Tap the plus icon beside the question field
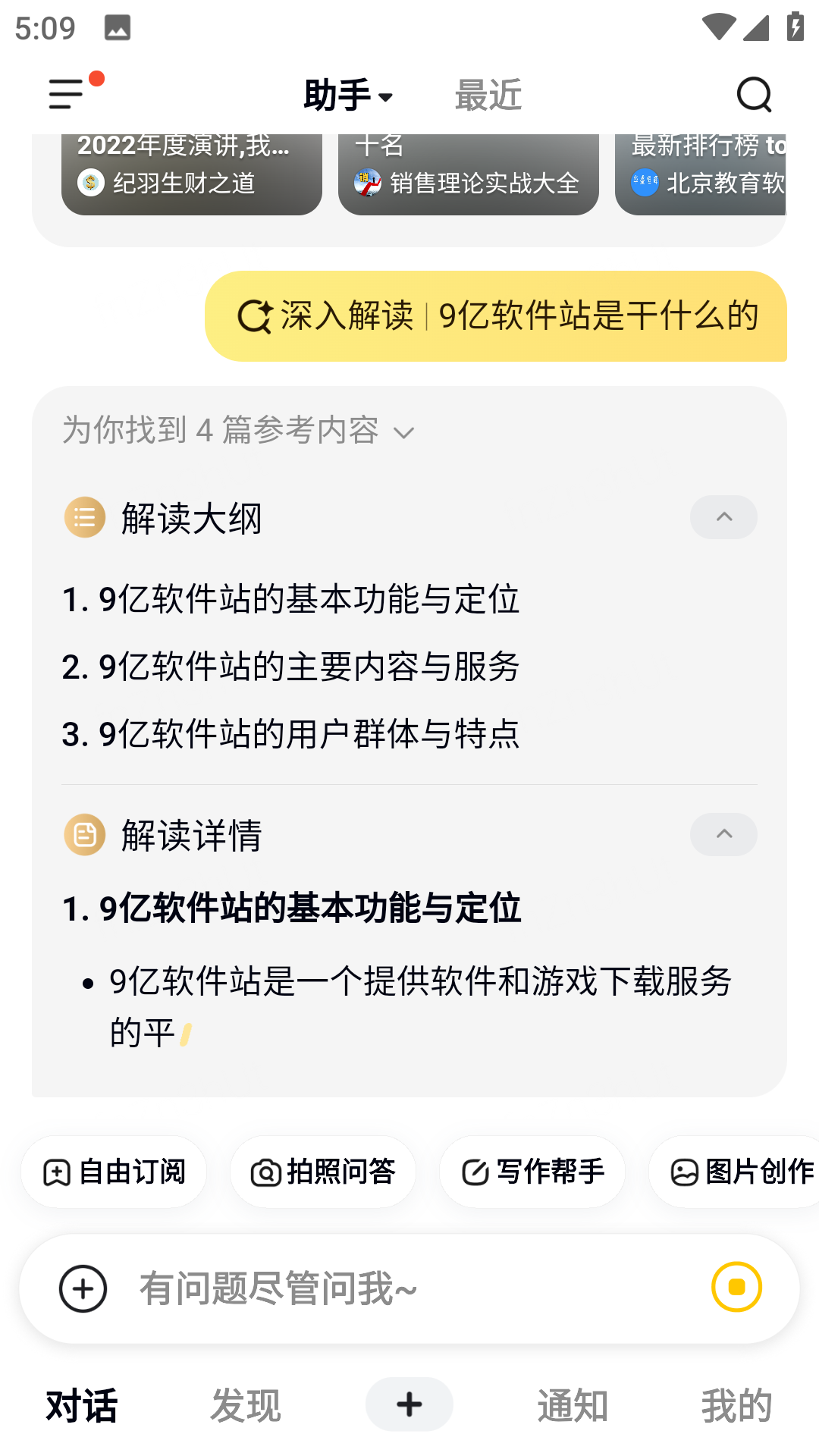This screenshot has height=1456, width=819. (x=83, y=1288)
